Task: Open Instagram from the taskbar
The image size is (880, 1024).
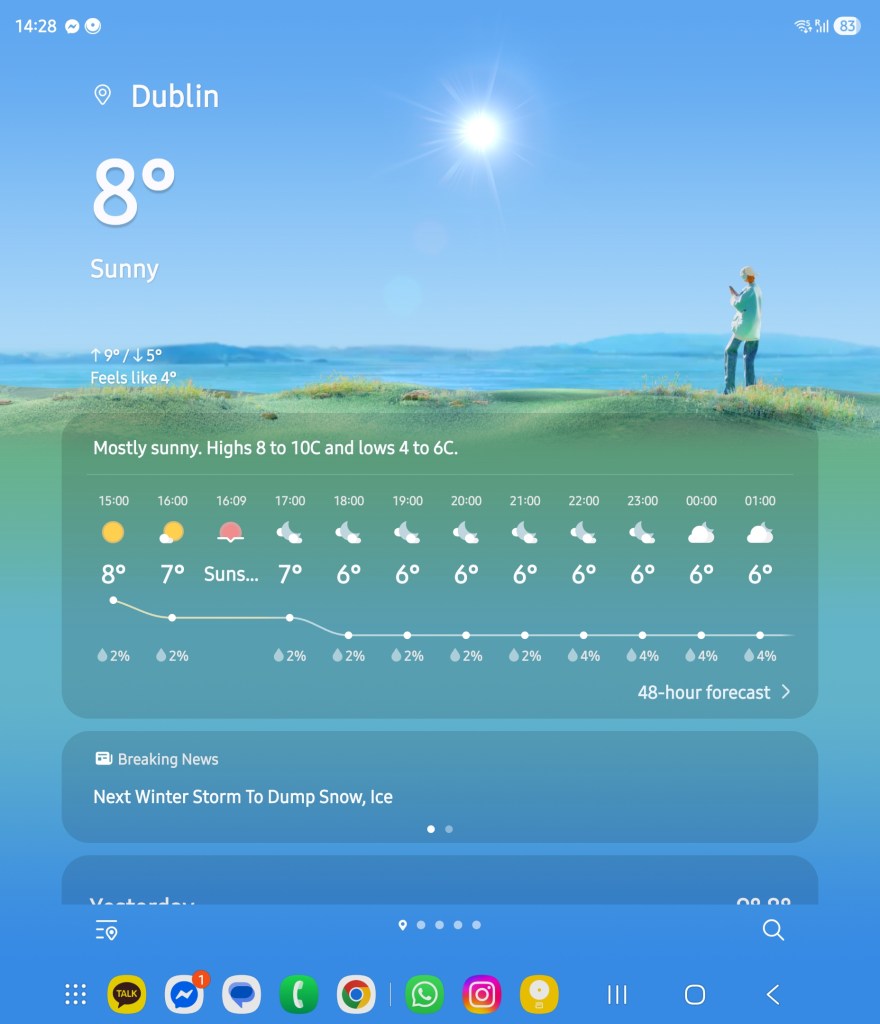Action: pyautogui.click(x=482, y=994)
